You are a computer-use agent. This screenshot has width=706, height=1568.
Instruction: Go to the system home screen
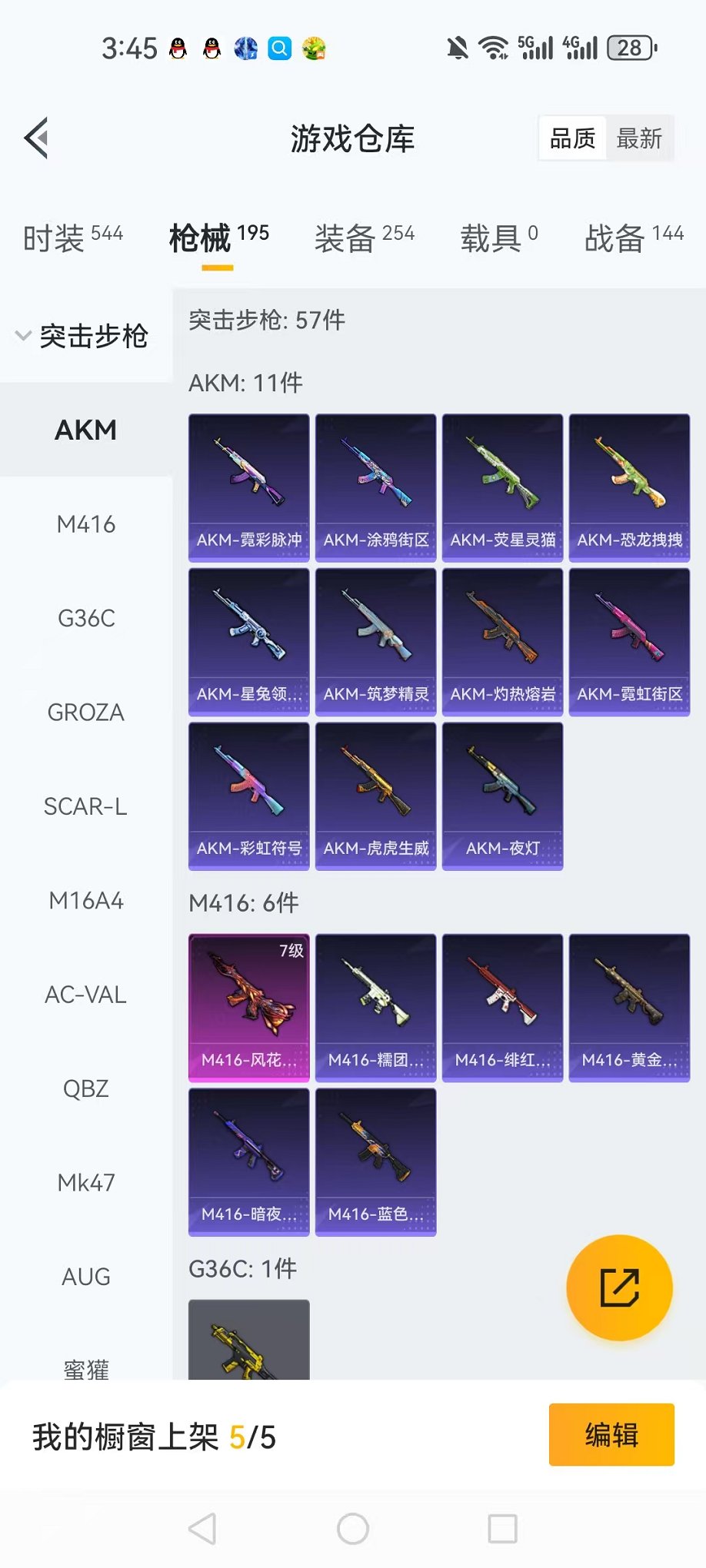[x=353, y=1529]
